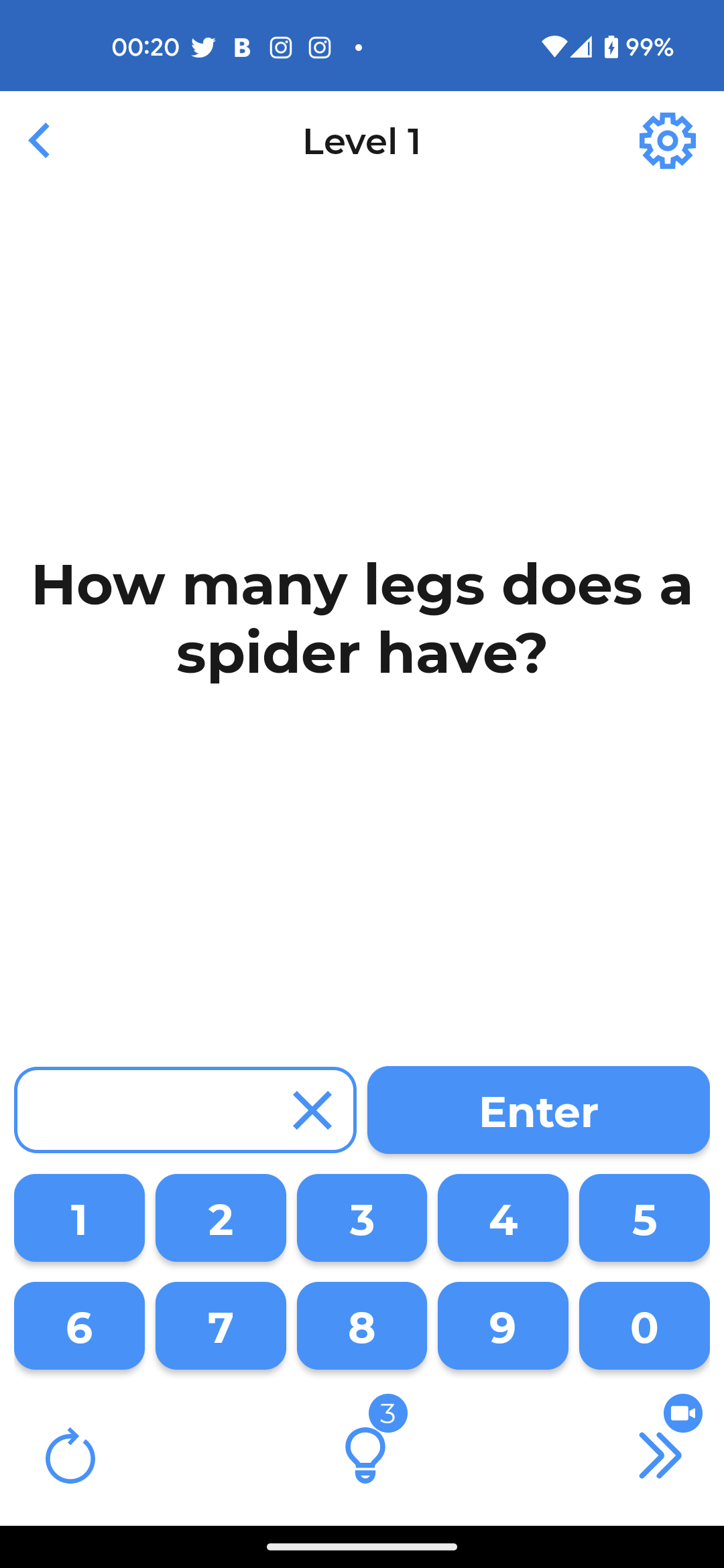
Task: Enter digit 4 on the keypad
Action: tap(503, 1218)
